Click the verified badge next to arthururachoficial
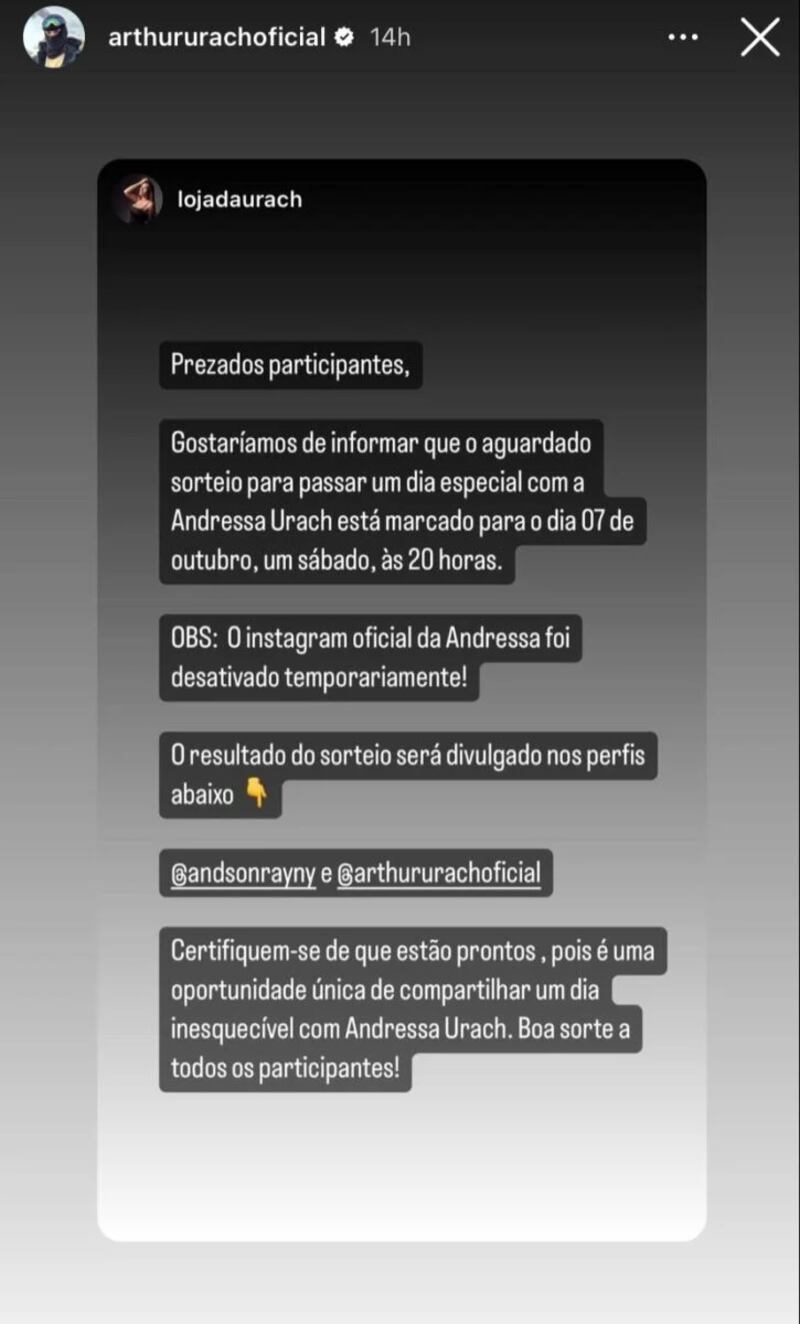Screen dimensions: 800x1324 point(345,36)
